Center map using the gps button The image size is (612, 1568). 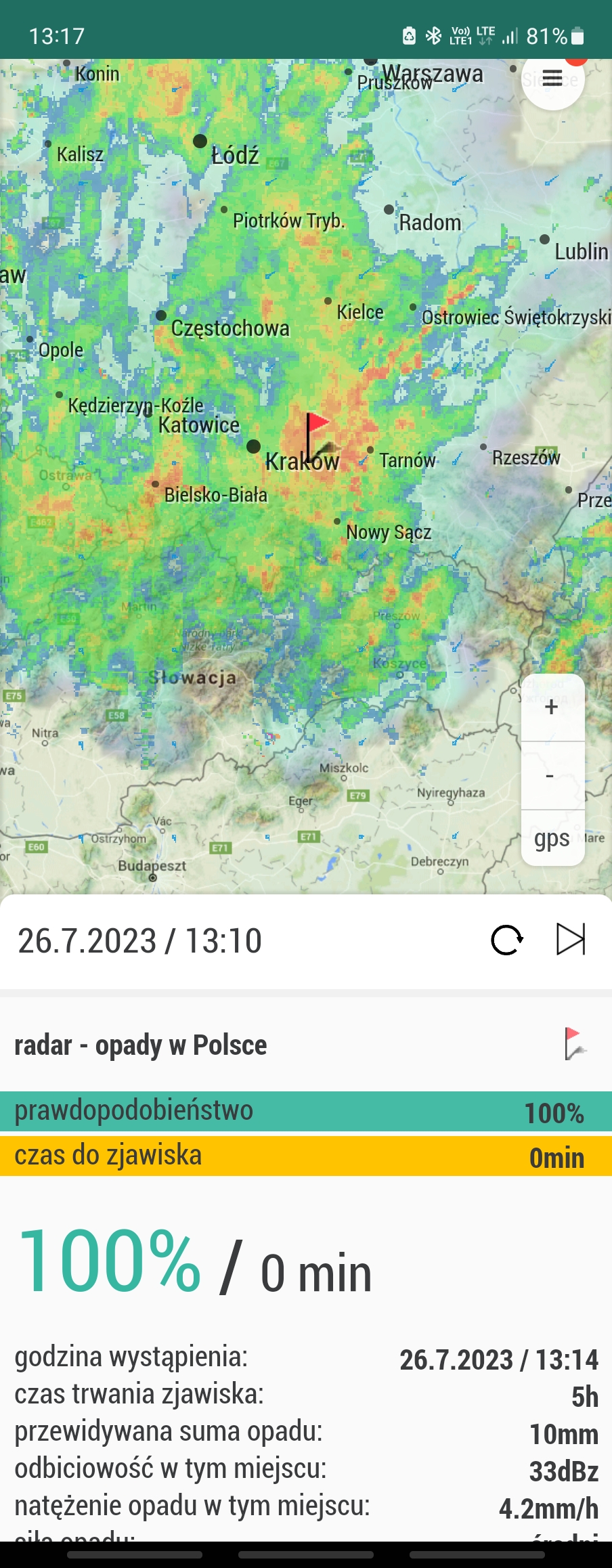552,838
